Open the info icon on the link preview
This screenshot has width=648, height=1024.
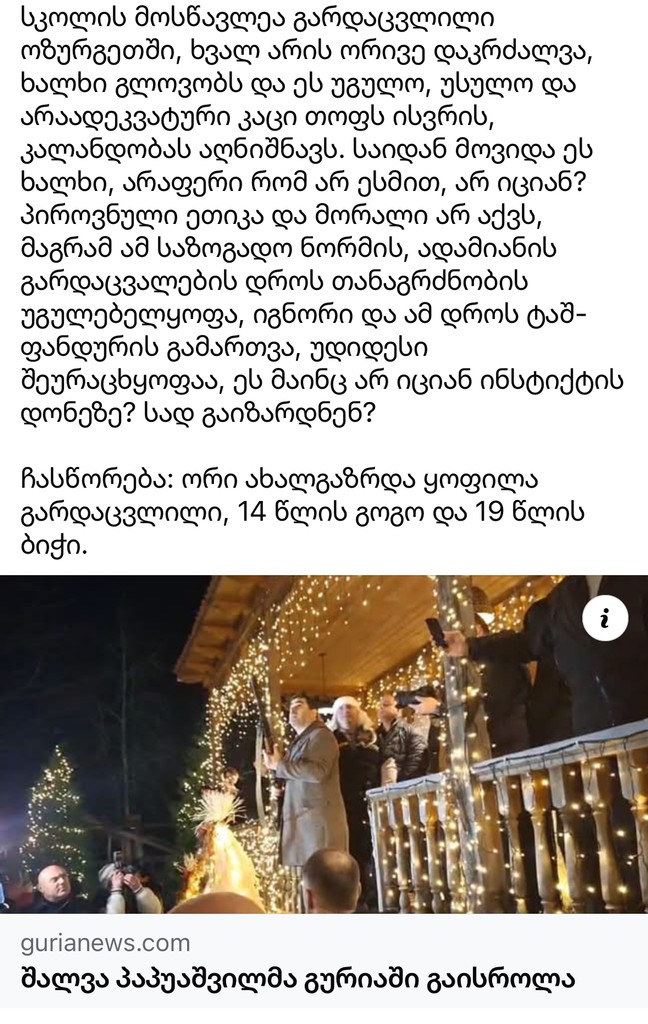click(x=605, y=620)
